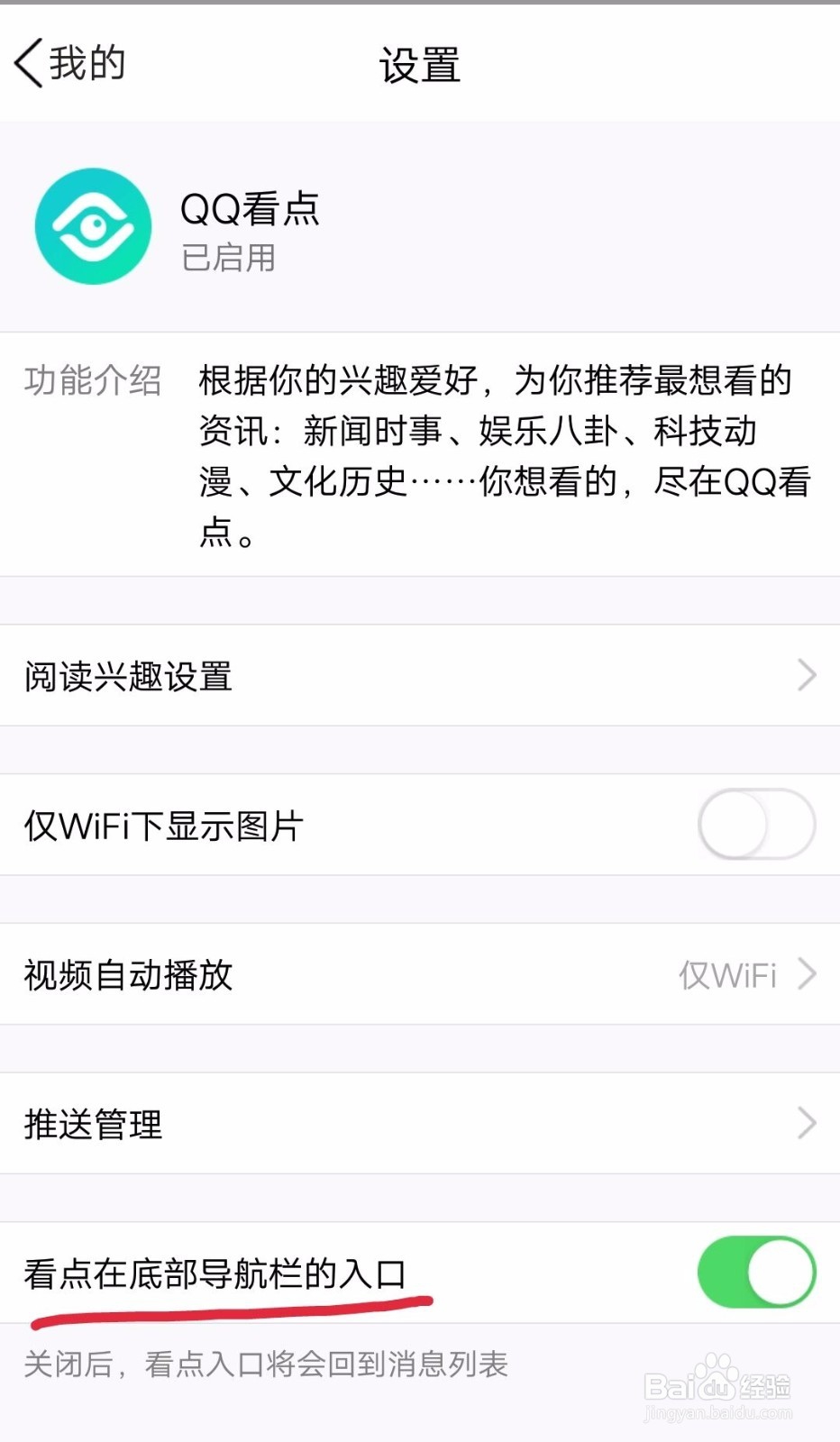Click the 仅WiFi value for video autoplay
Viewport: 840px width, 1442px height.
(726, 973)
